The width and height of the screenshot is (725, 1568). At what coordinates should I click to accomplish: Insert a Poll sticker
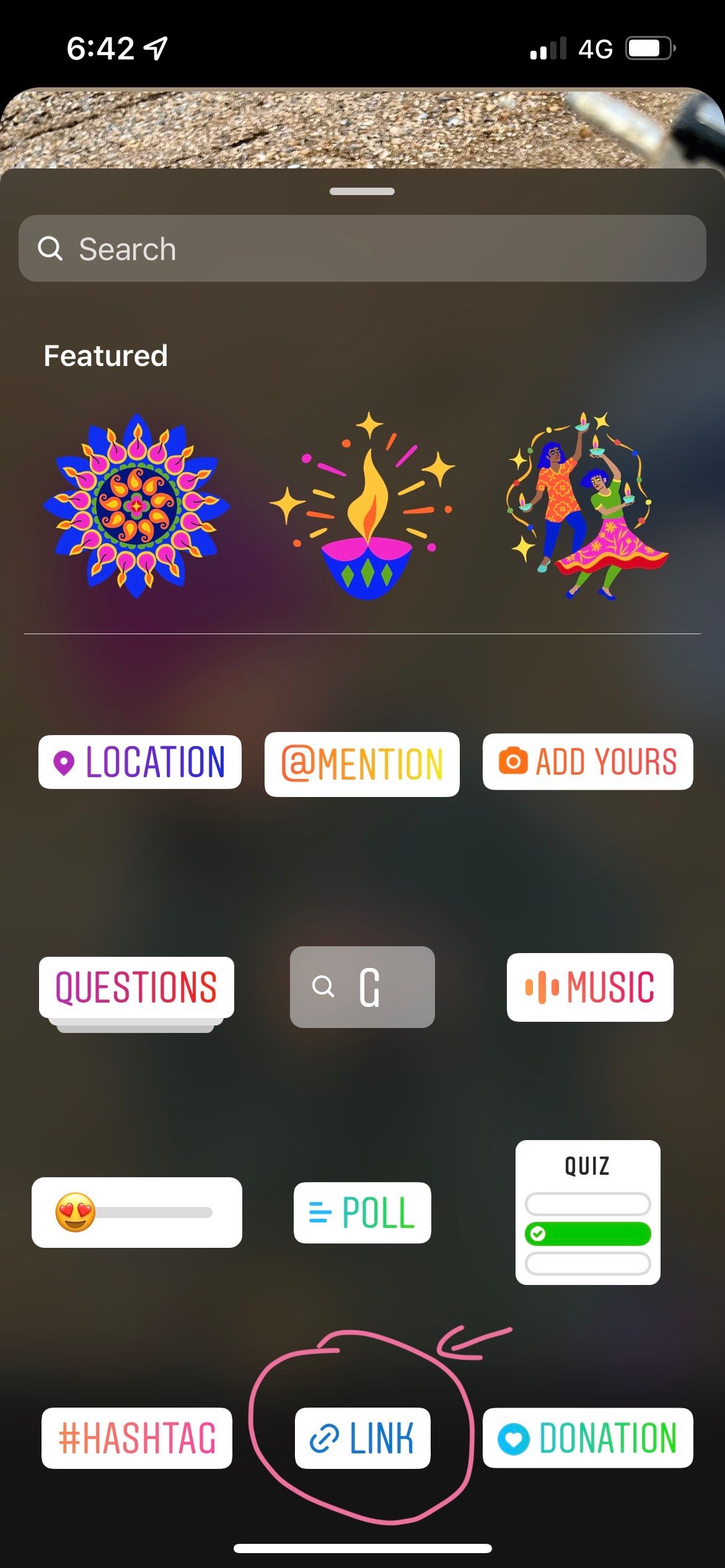(362, 1213)
